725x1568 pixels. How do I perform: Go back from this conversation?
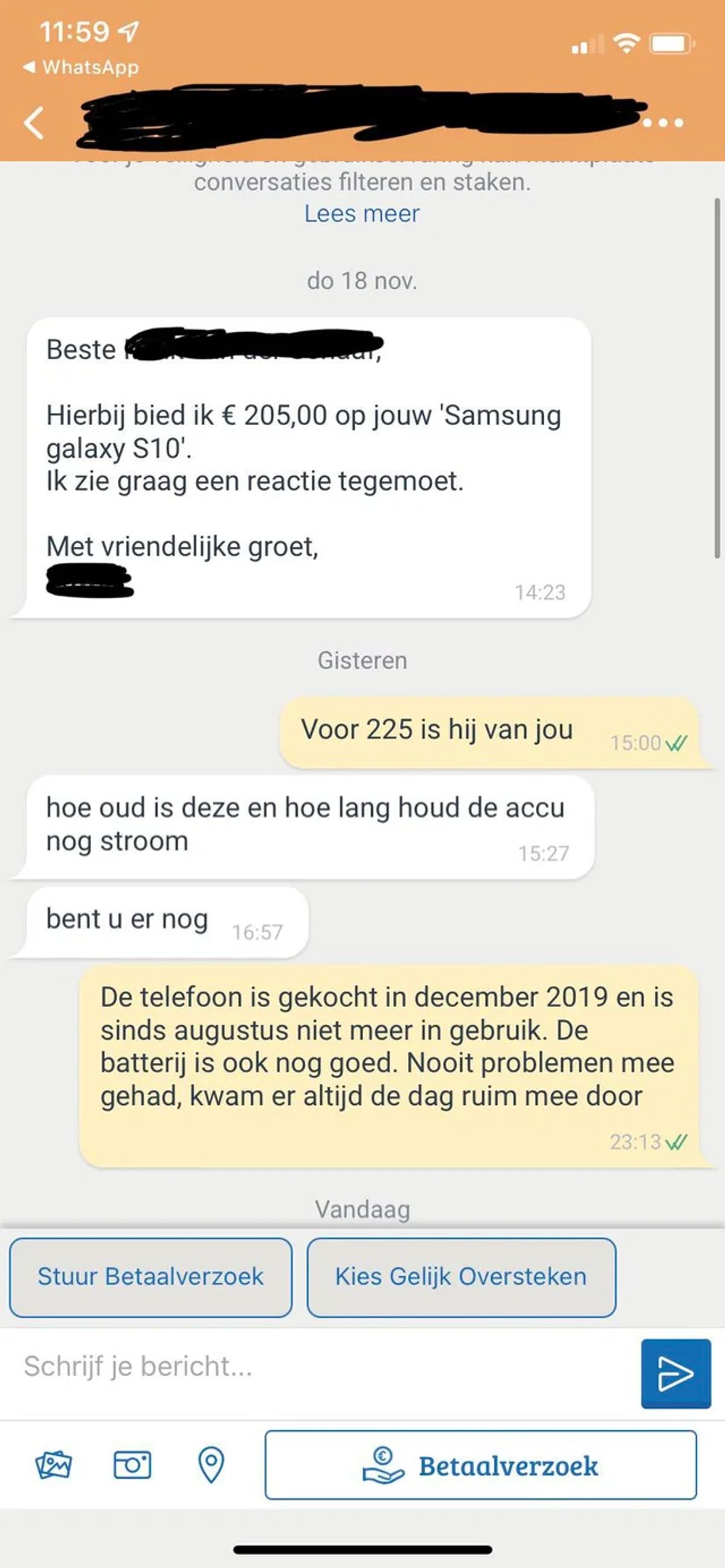(34, 123)
